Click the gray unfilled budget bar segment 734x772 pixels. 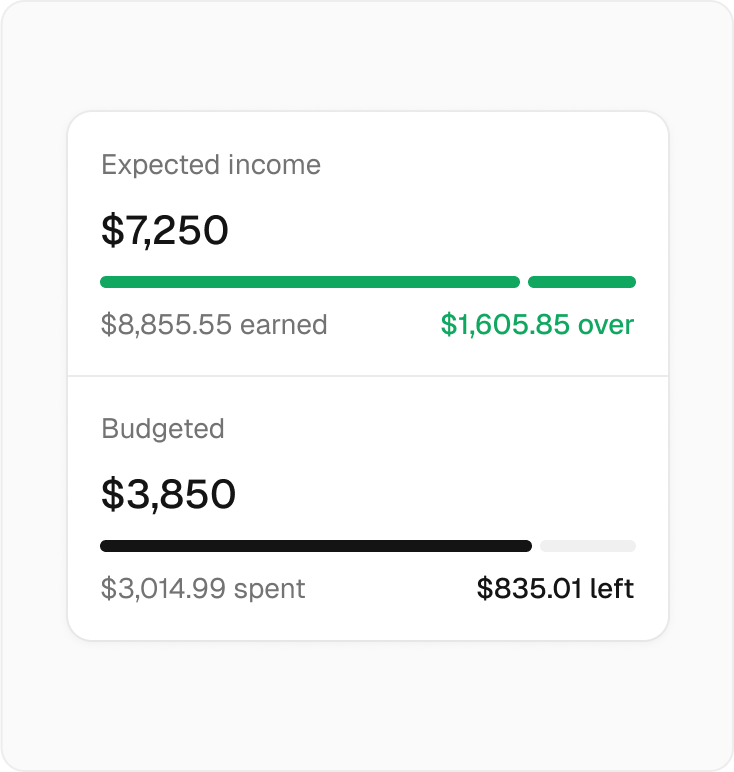coord(586,545)
